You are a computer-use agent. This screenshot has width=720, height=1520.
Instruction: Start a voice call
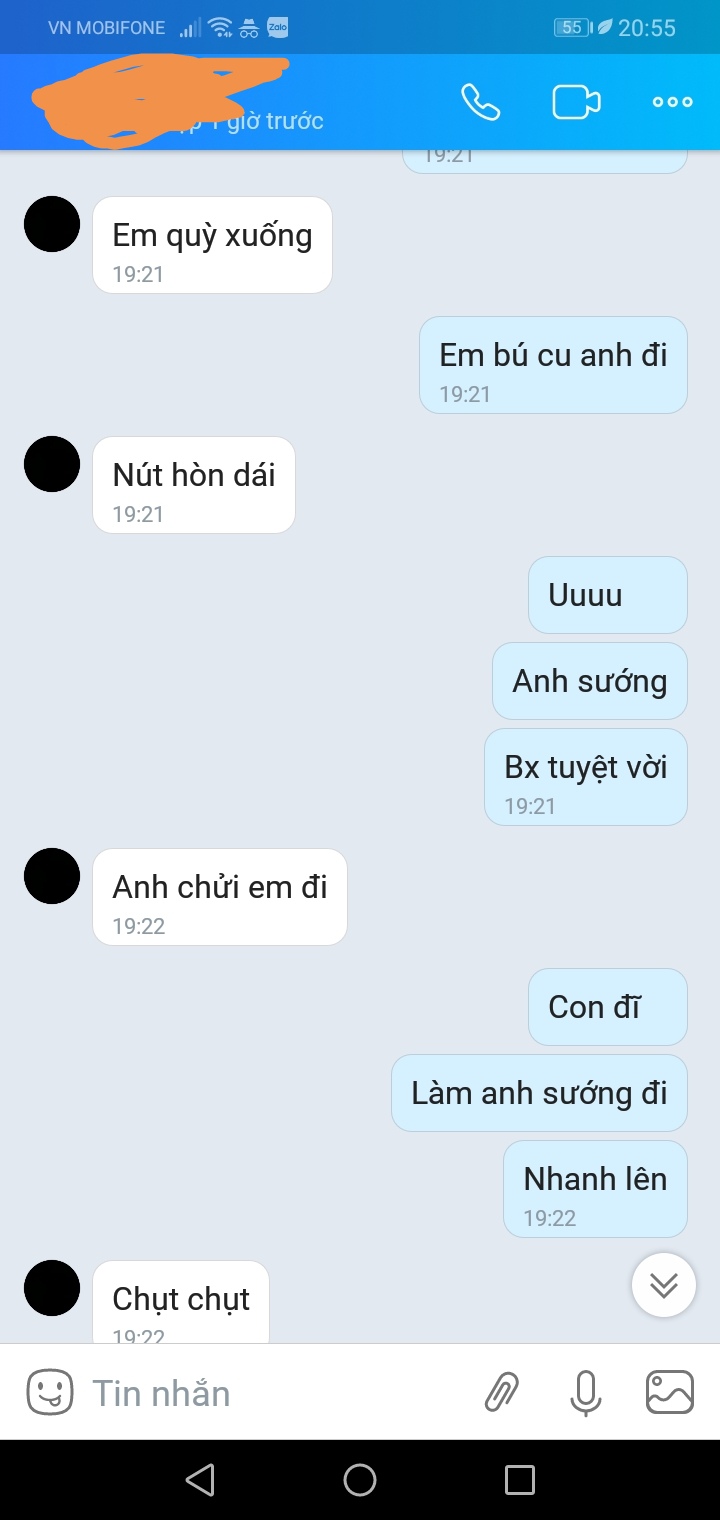pyautogui.click(x=480, y=102)
